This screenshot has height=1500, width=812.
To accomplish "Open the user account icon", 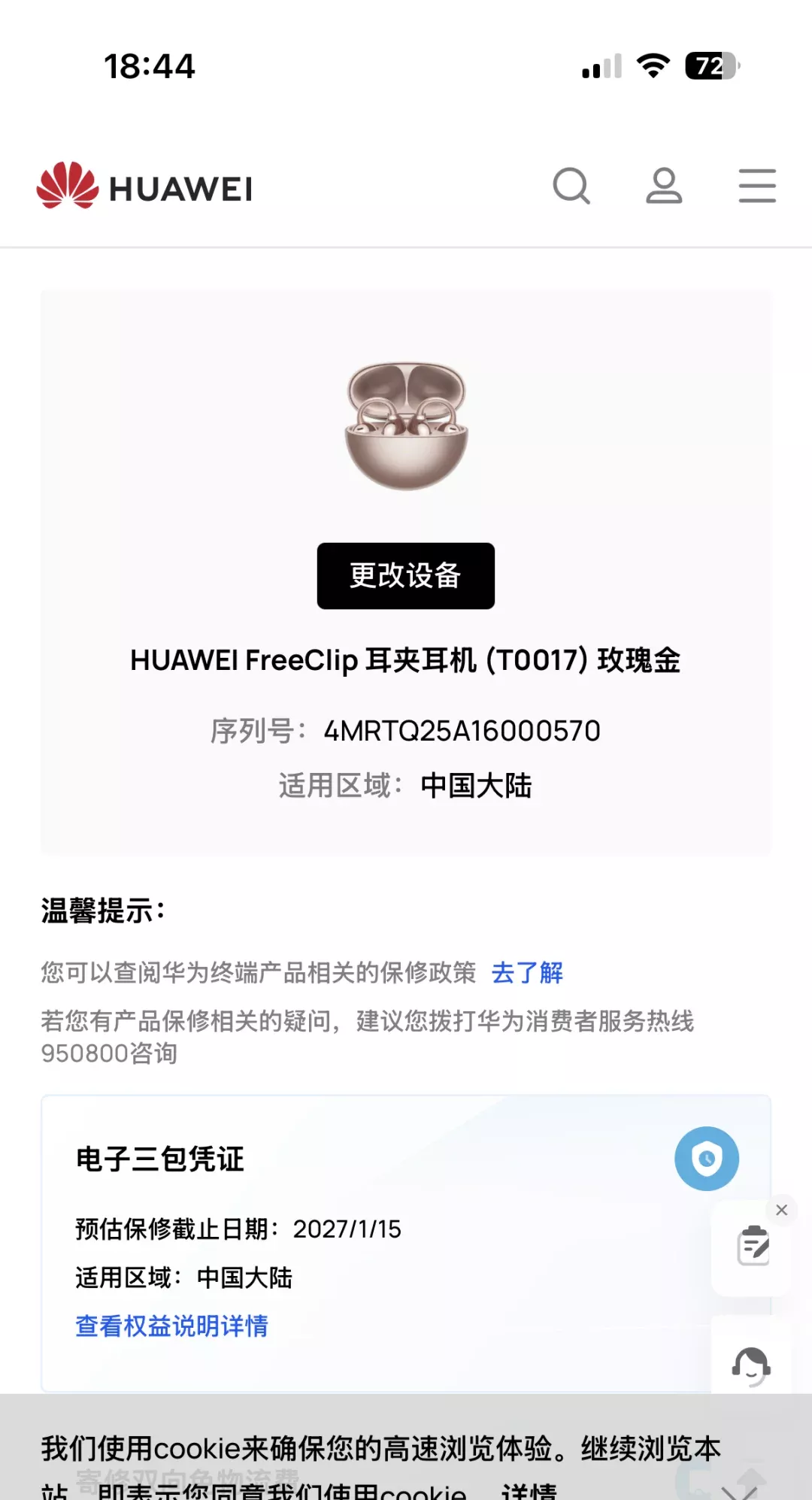I will point(664,186).
